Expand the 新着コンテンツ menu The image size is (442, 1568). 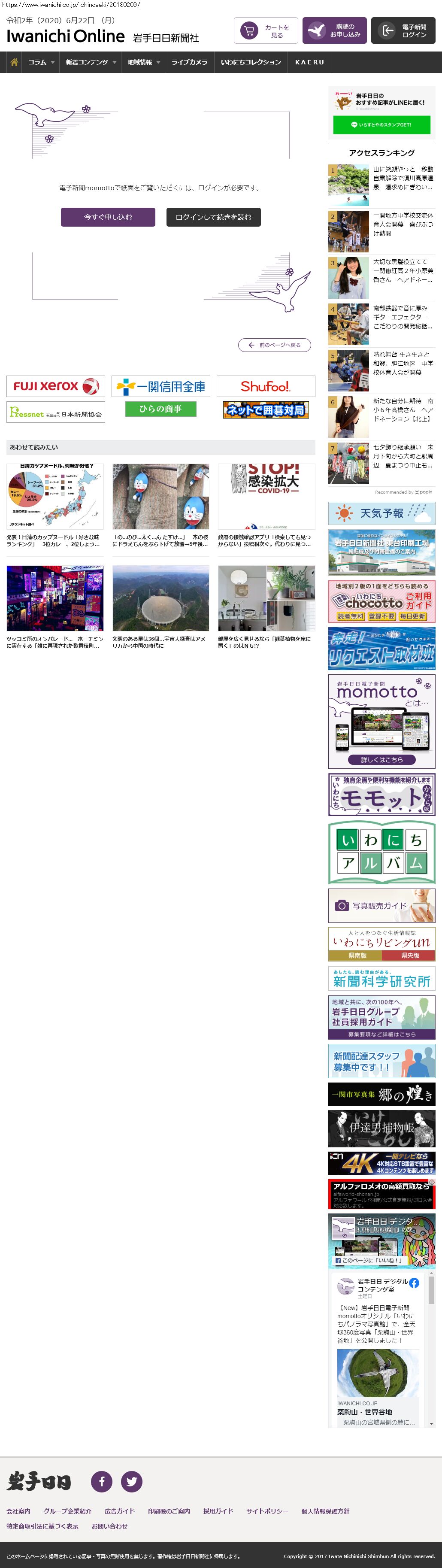tap(90, 62)
